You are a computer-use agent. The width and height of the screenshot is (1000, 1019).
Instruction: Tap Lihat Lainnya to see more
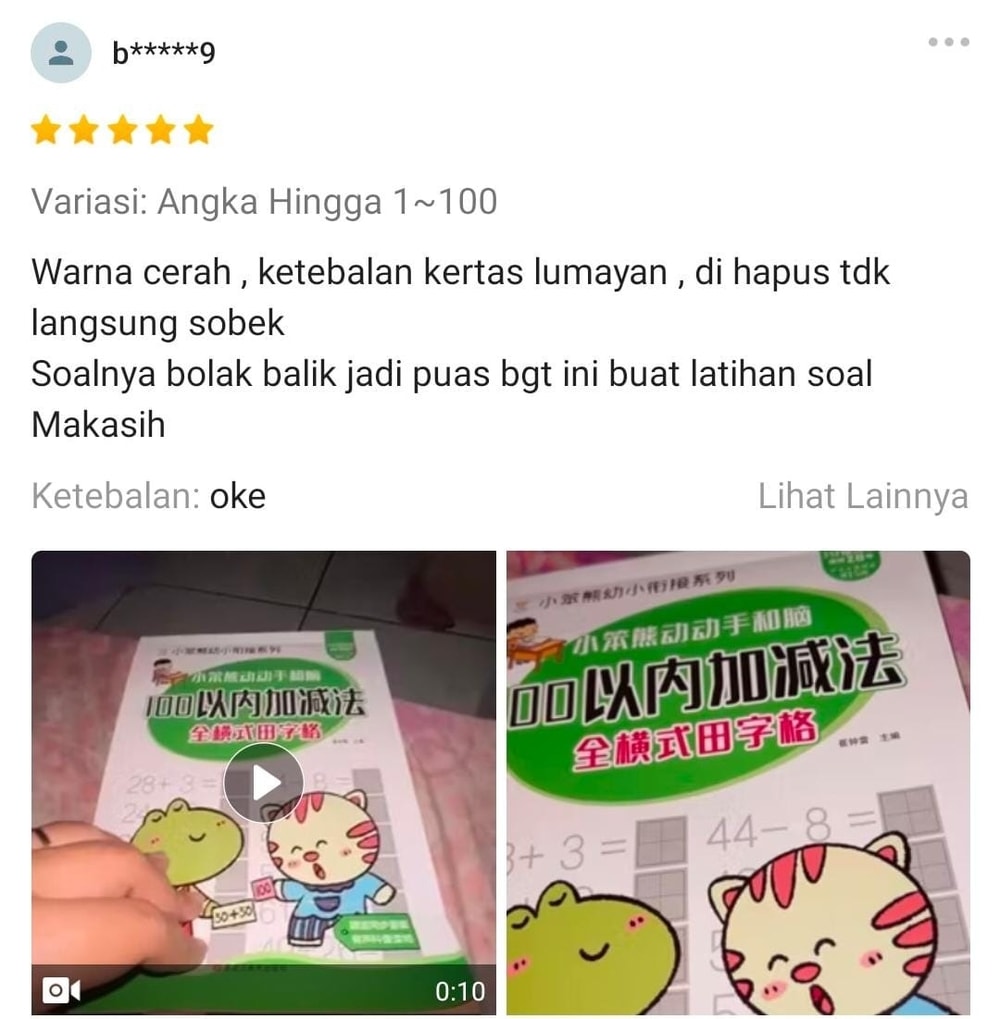[862, 496]
